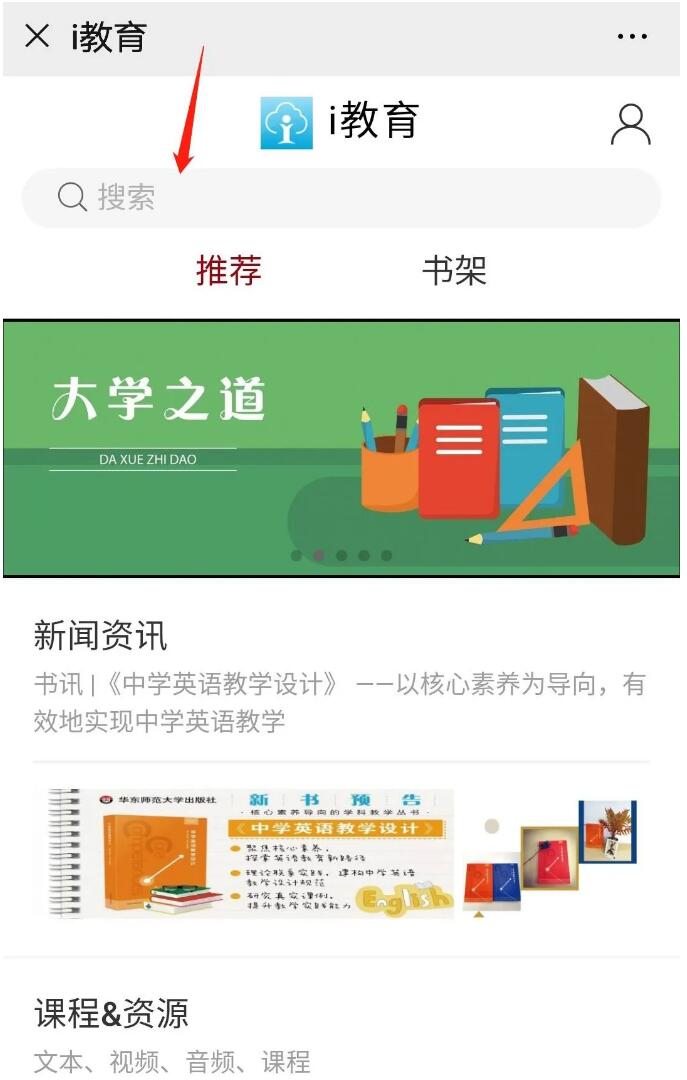Switch to the 书架 tab
Screen dimensions: 687x1080
(x=454, y=270)
